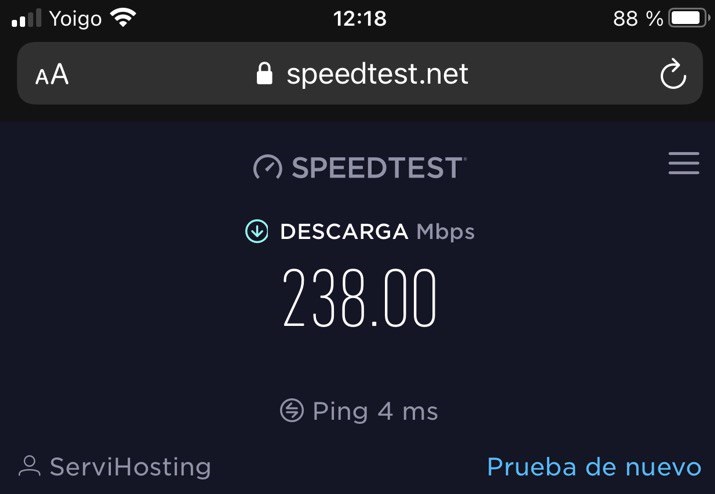Select the ServiHosting server

pyautogui.click(x=116, y=467)
